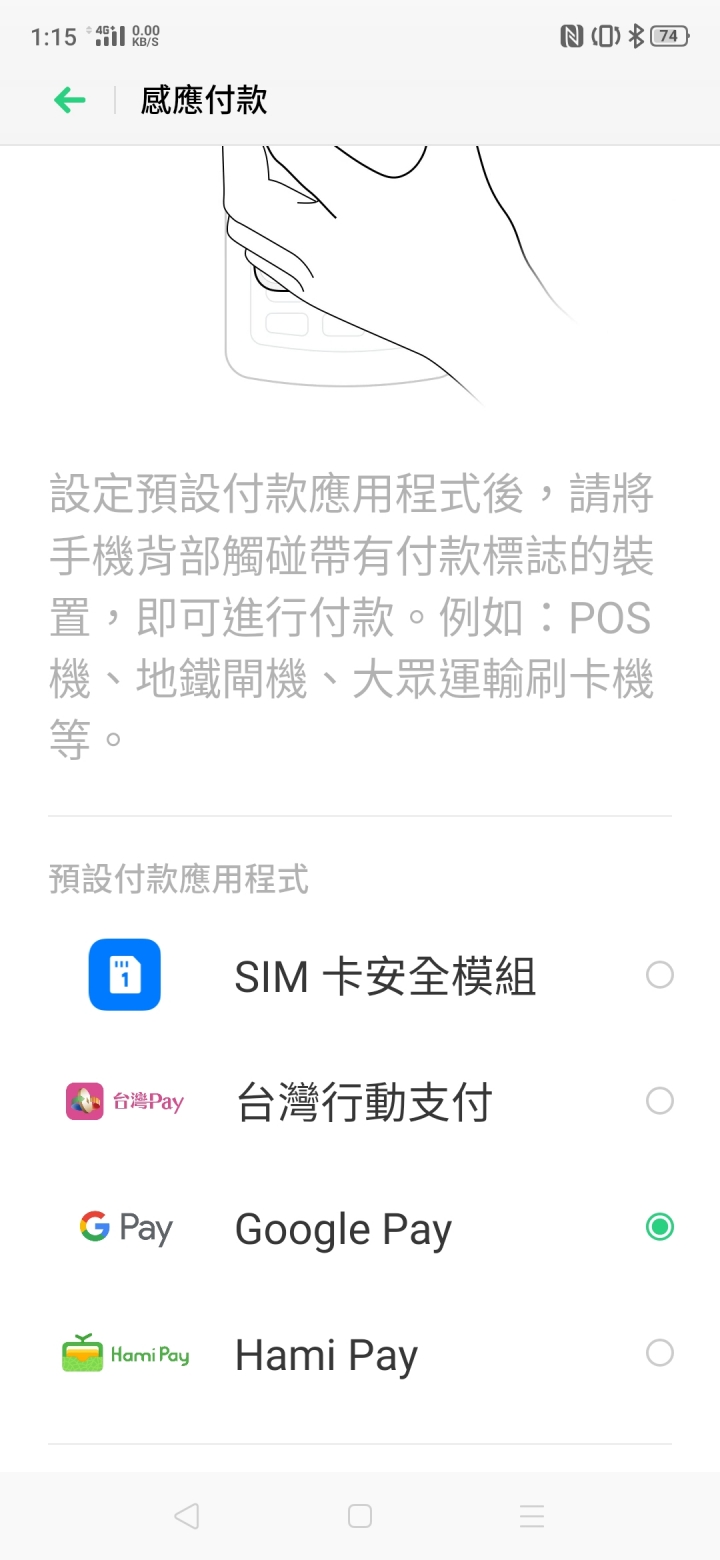Choose Hami Pay radio button
720x1560 pixels.
pos(660,1353)
